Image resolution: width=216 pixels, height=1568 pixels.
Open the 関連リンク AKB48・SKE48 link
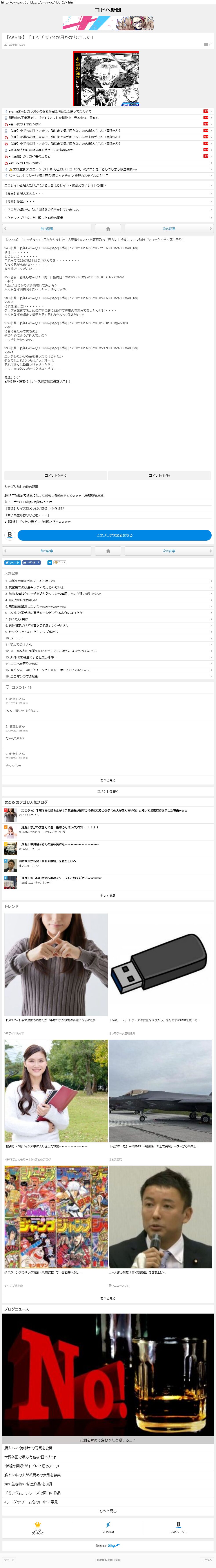(x=38, y=381)
